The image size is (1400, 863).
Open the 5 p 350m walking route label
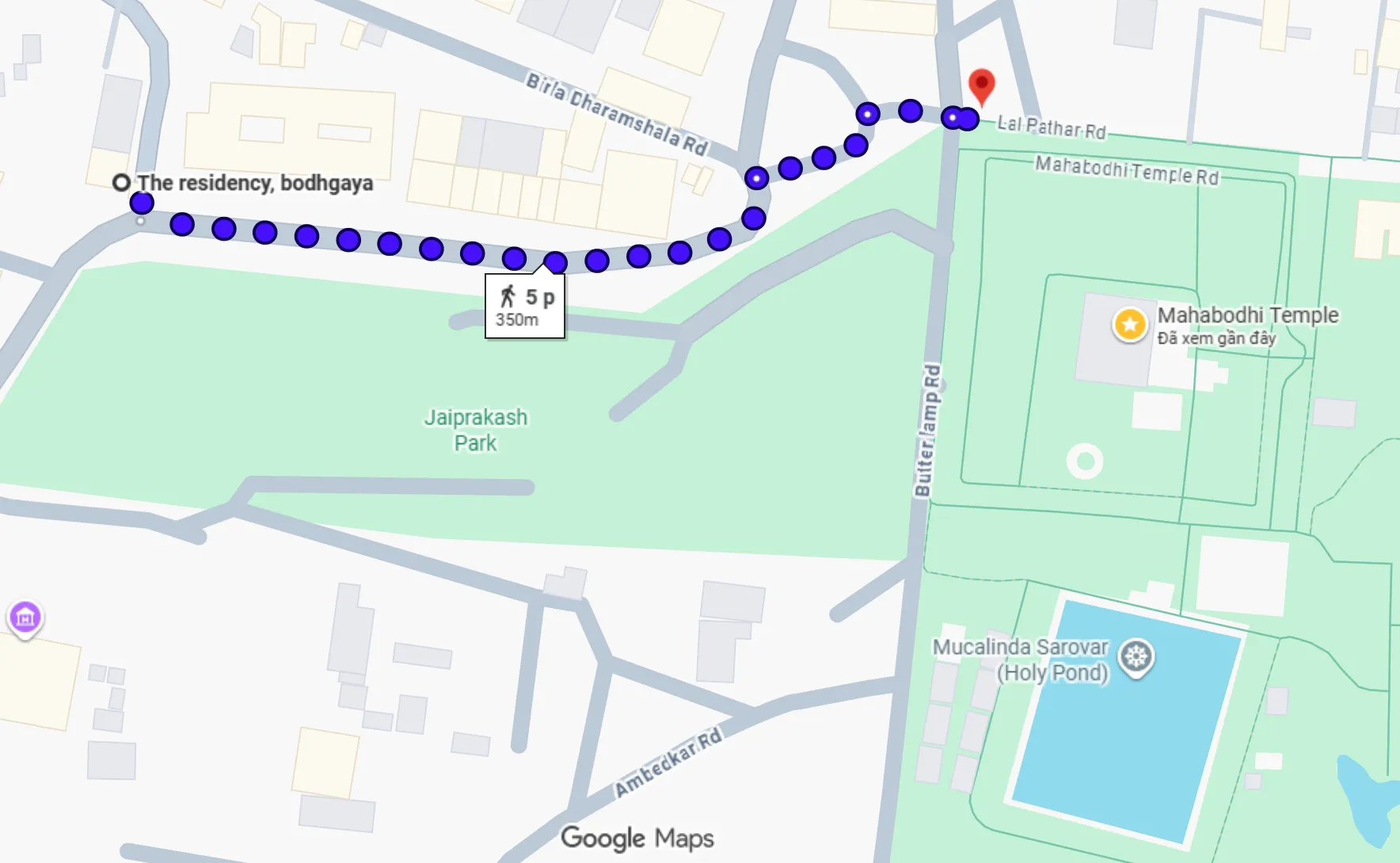pos(525,306)
